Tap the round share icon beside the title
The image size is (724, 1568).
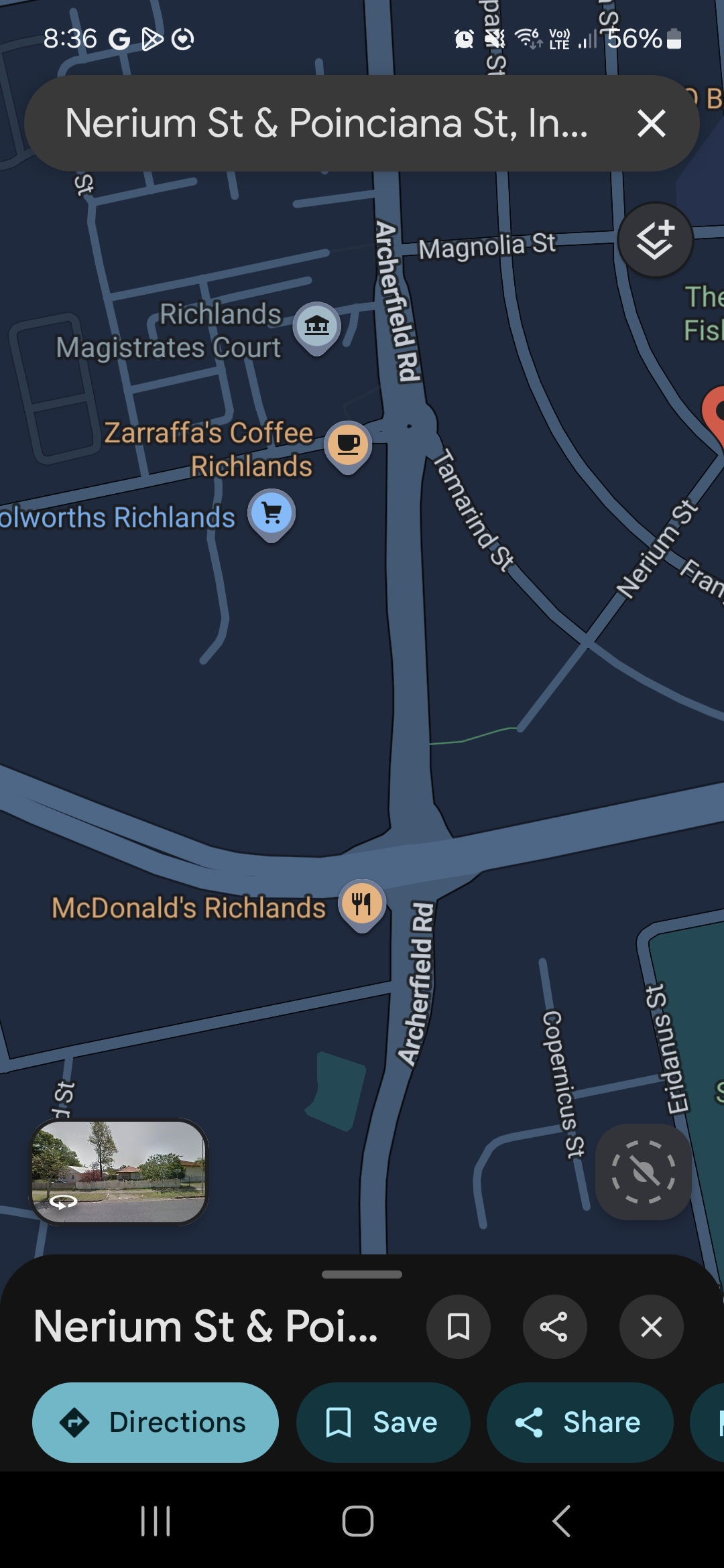pos(554,1327)
